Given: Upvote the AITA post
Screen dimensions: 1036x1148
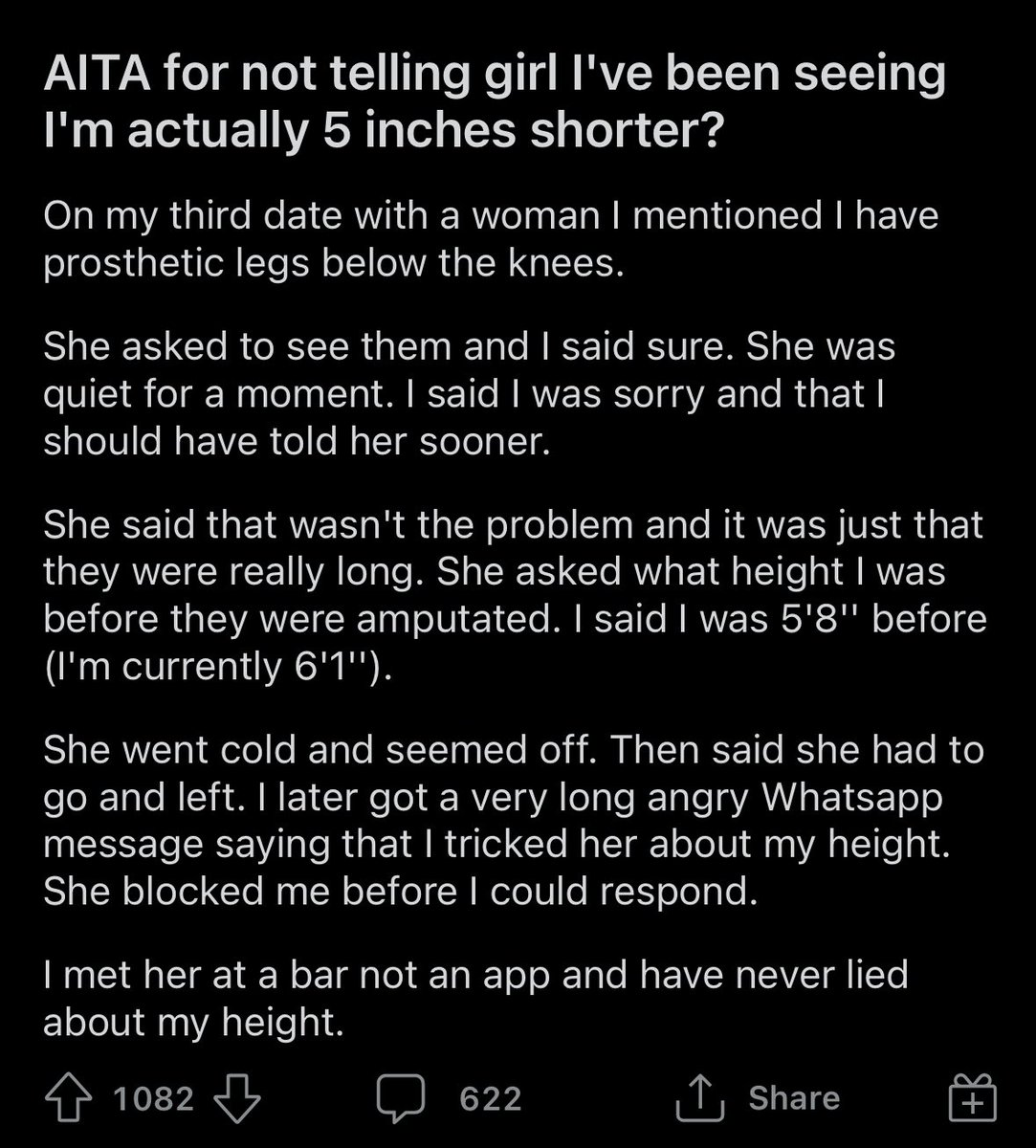Looking at the screenshot, I should click(68, 1097).
